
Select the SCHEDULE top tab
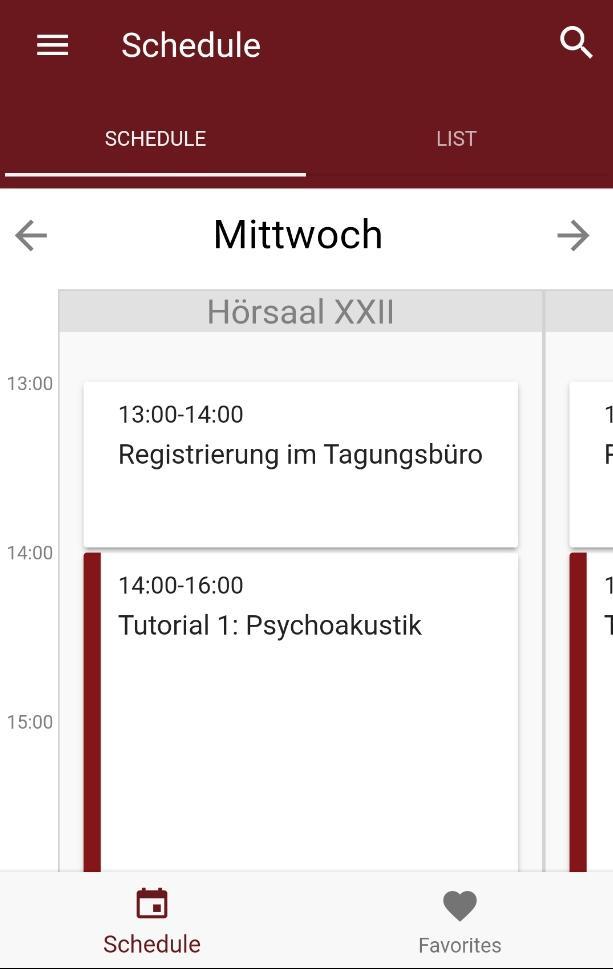point(155,139)
